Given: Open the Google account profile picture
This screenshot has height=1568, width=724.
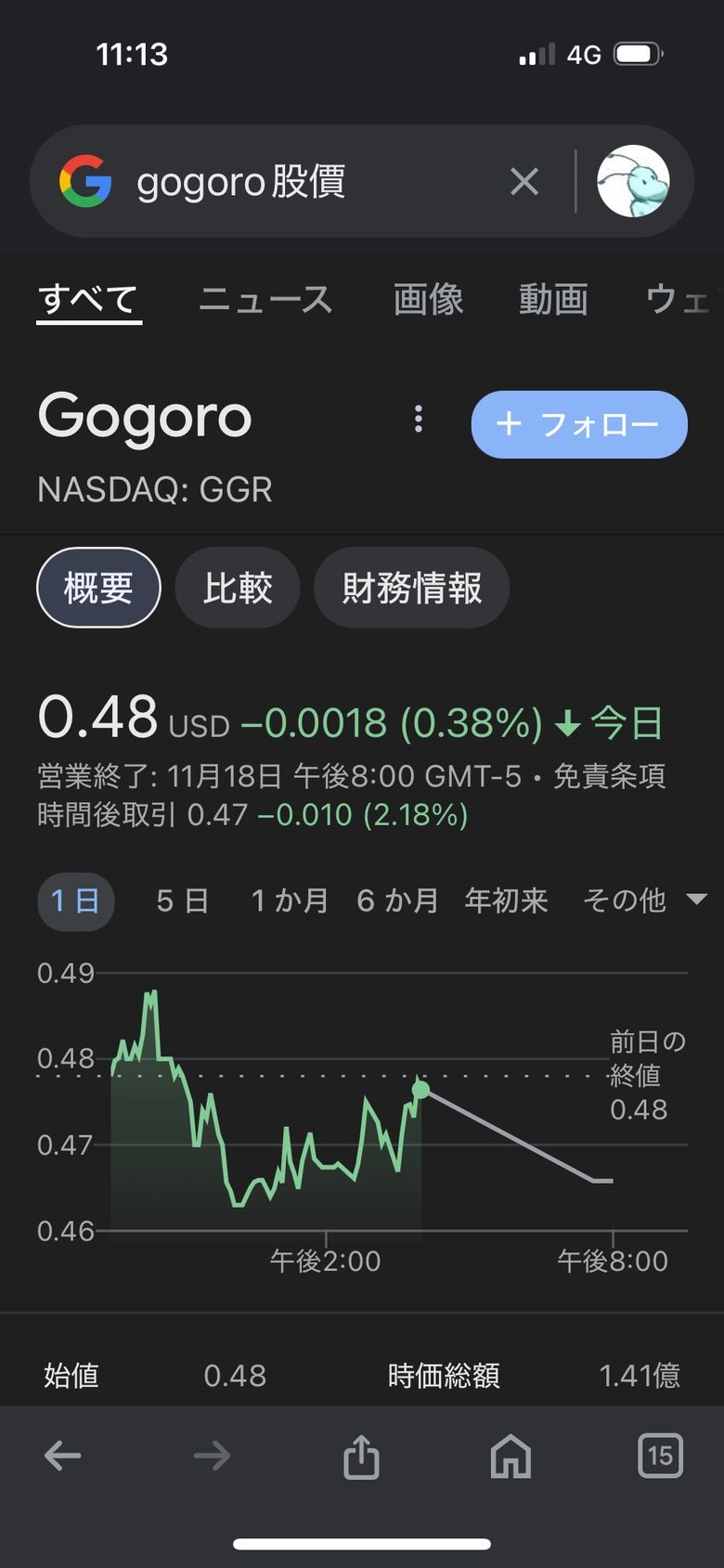Looking at the screenshot, I should 633,181.
